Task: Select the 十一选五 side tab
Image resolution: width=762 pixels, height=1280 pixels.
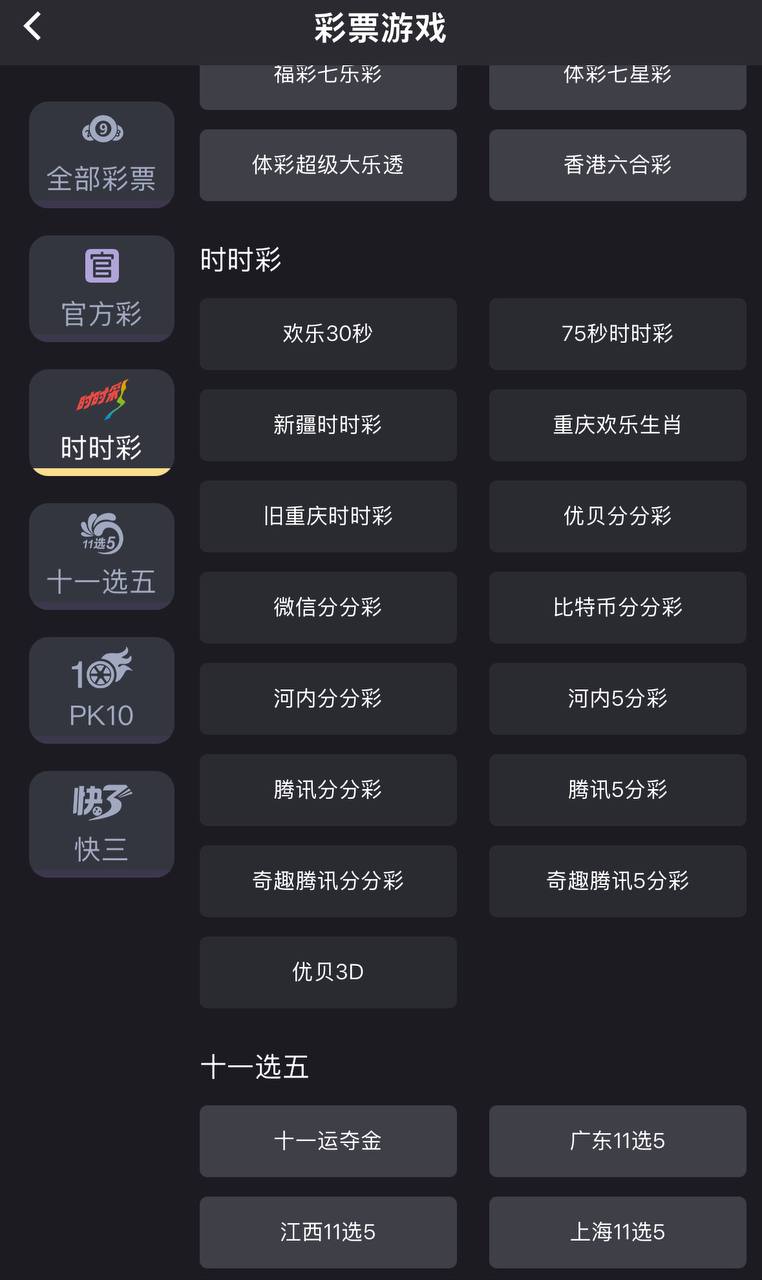Action: (x=101, y=557)
